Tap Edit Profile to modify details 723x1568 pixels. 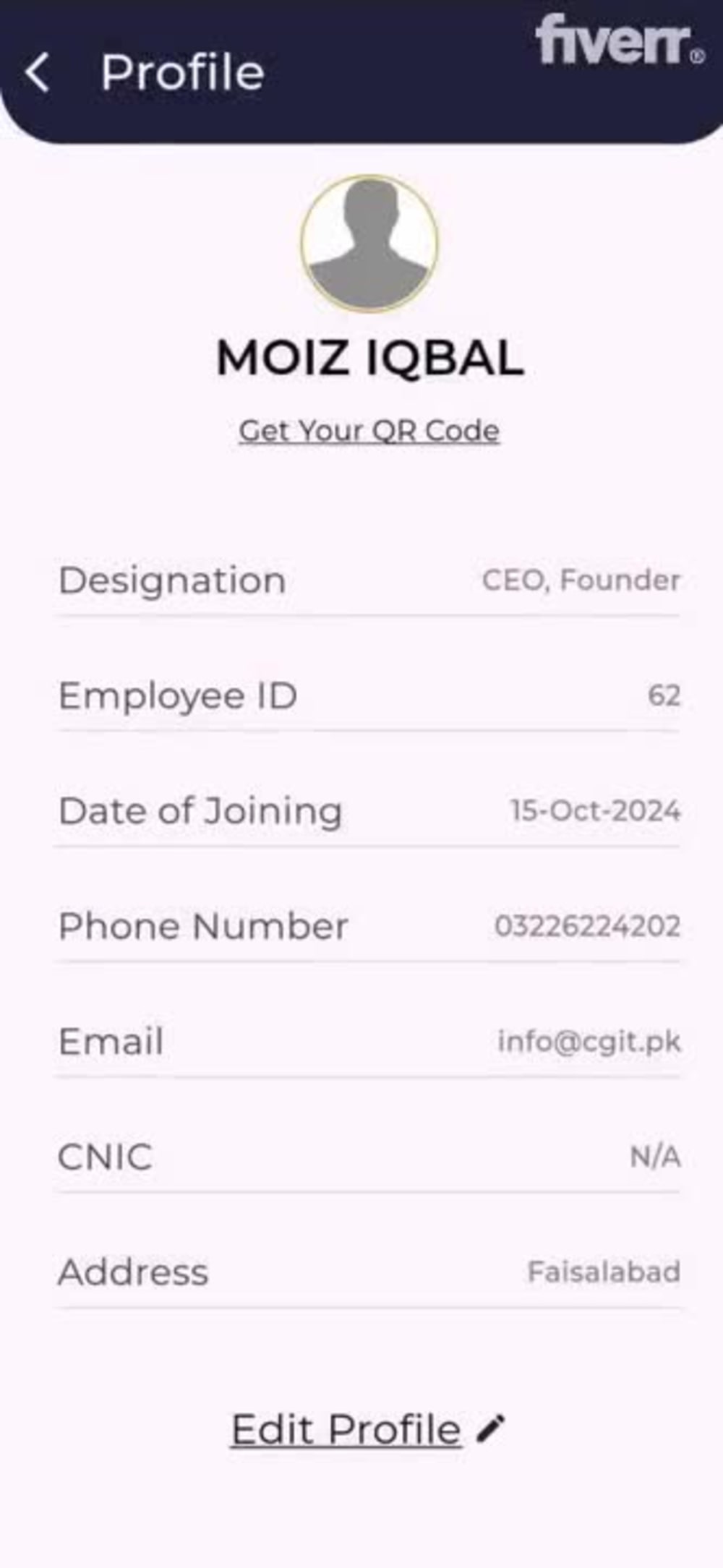[367, 1429]
